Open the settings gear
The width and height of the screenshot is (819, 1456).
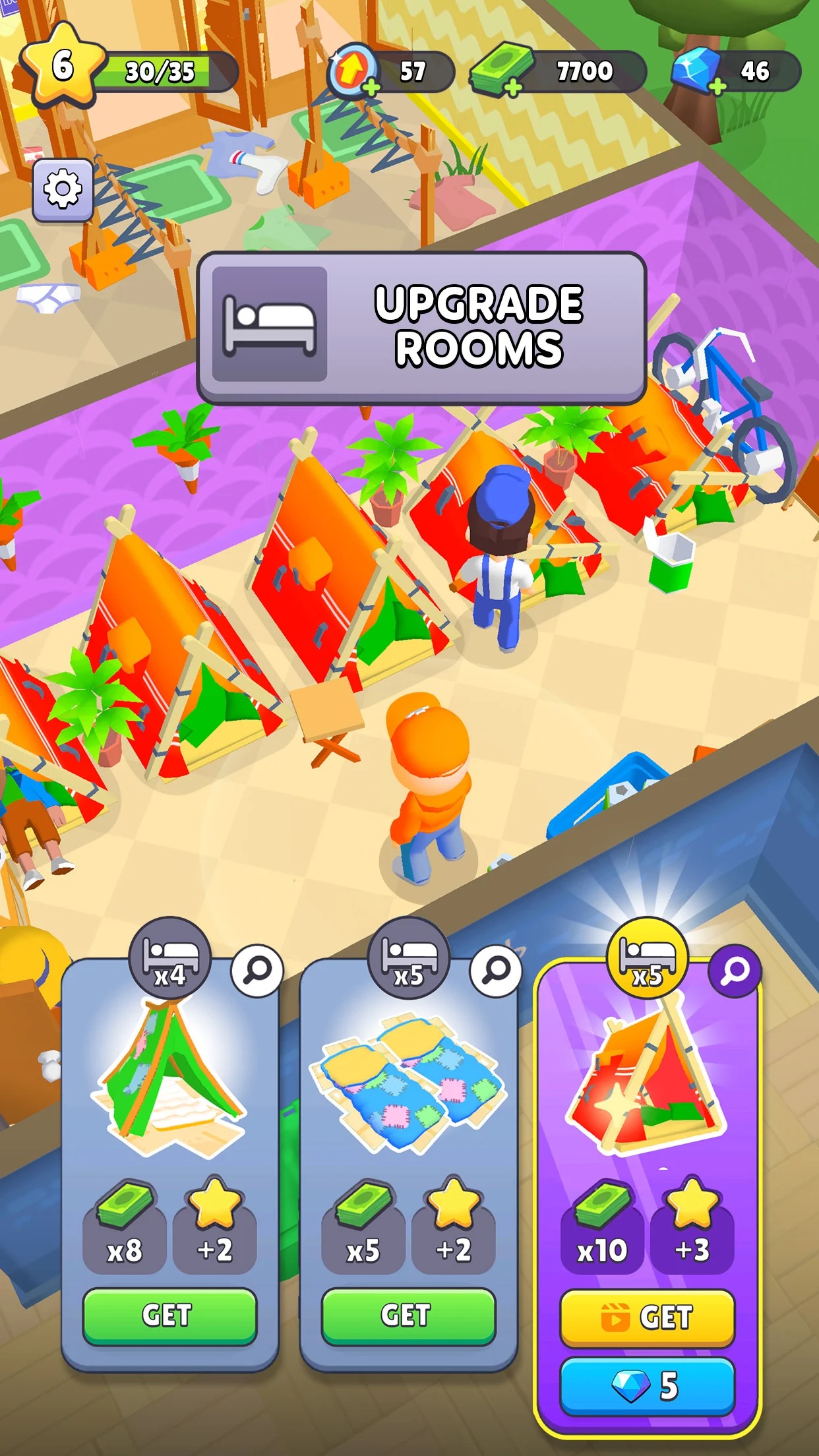(63, 190)
